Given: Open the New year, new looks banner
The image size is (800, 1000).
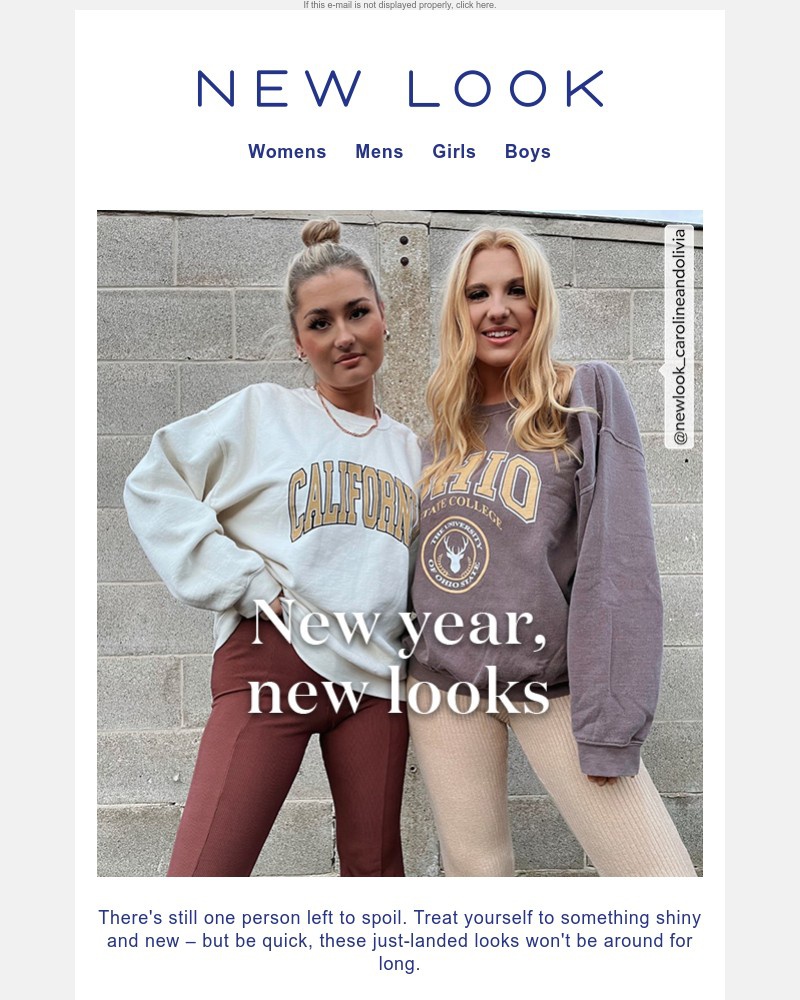Looking at the screenshot, I should coord(400,543).
